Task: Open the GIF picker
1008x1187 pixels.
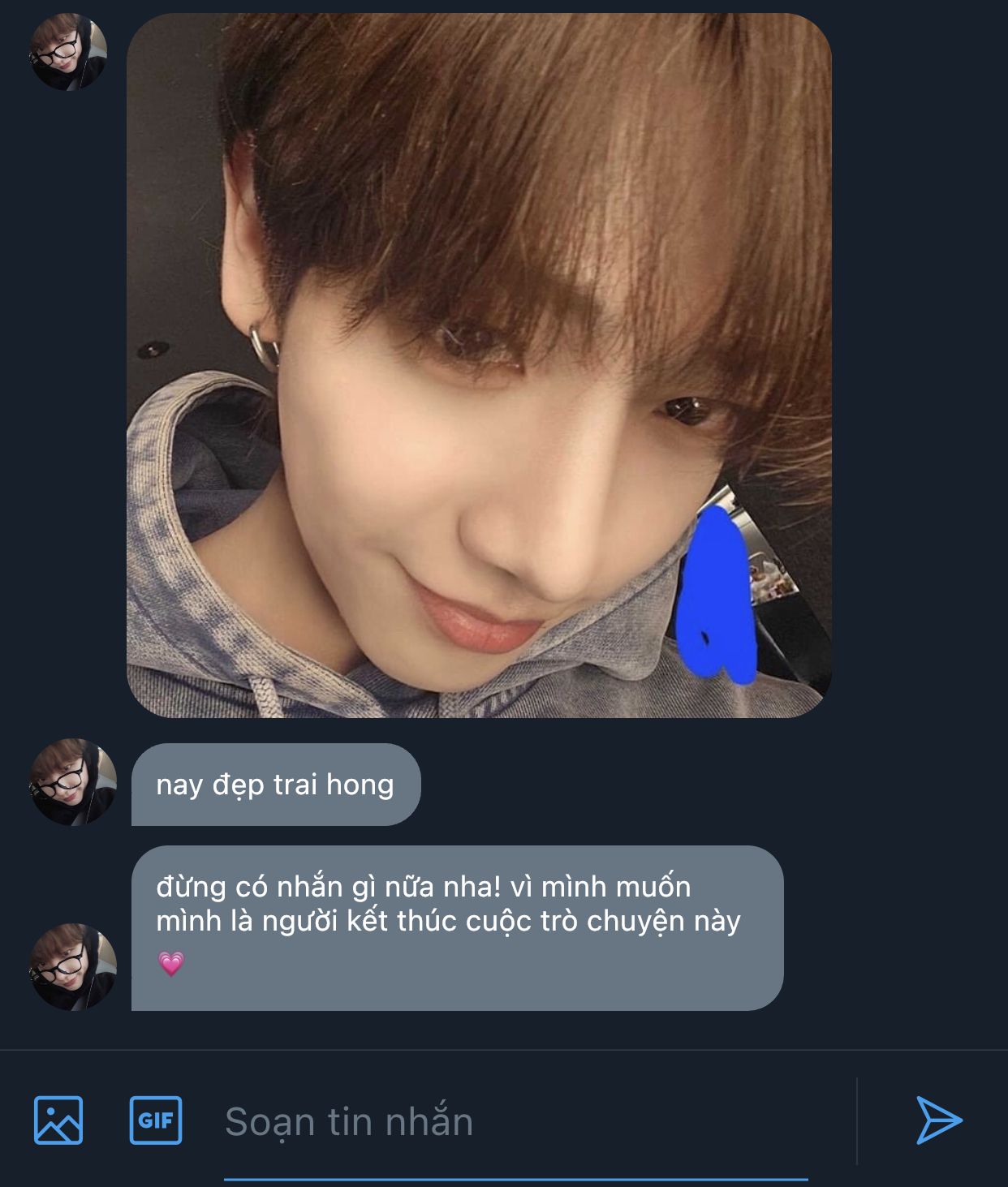Action: [156, 1120]
